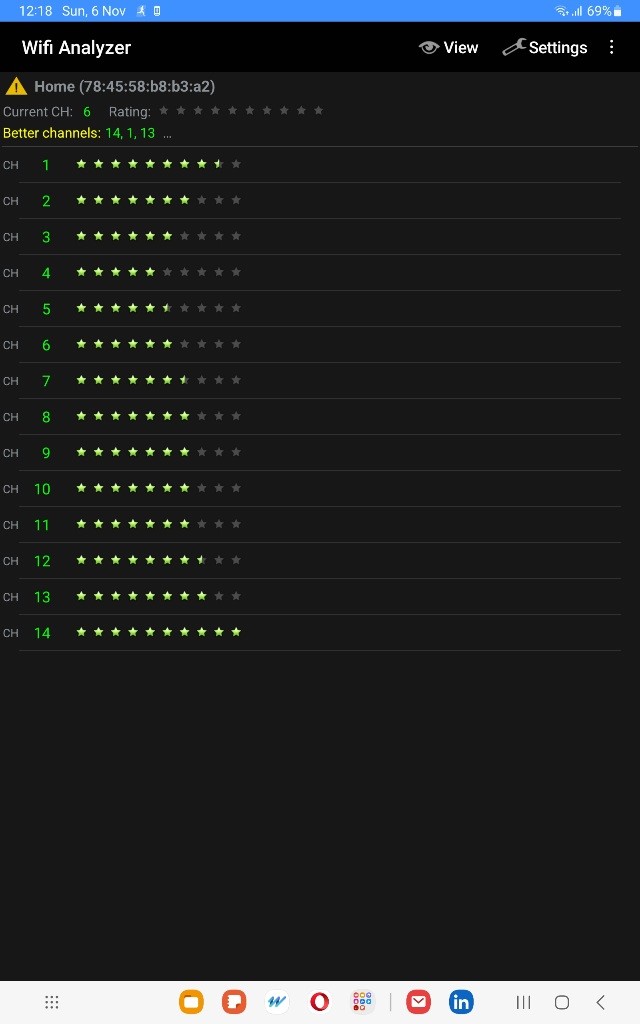The image size is (640, 1024).
Task: Launch the Opera browser from taskbar
Action: click(319, 1002)
